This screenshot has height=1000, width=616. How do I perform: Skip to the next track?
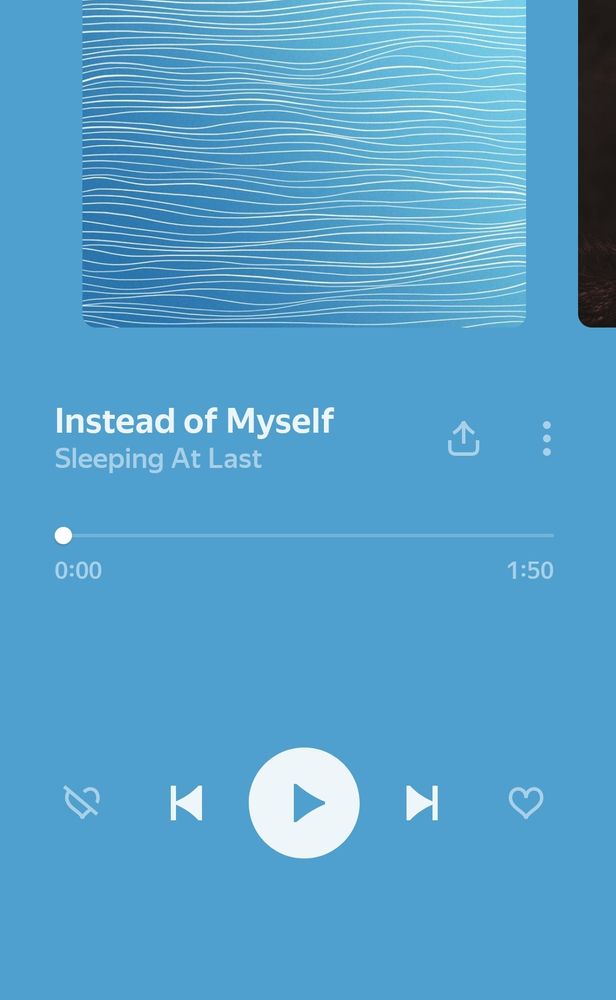(422, 803)
